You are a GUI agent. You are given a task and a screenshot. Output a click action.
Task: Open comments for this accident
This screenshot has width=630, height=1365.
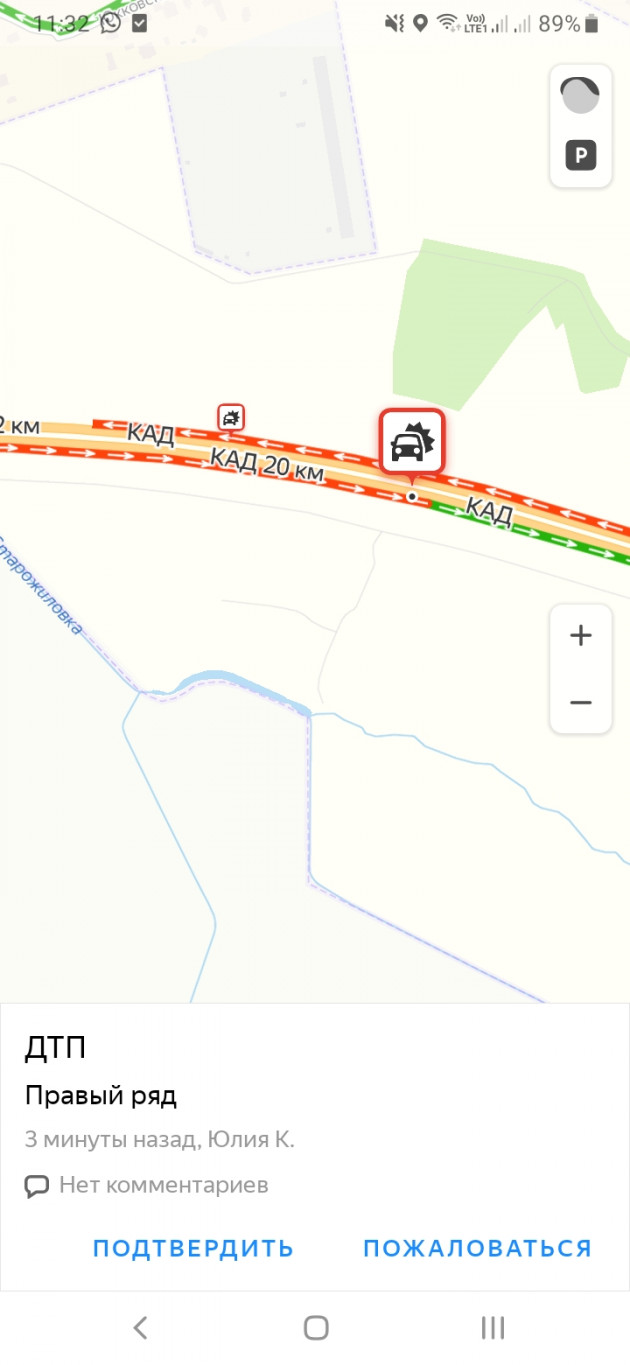(148, 1186)
